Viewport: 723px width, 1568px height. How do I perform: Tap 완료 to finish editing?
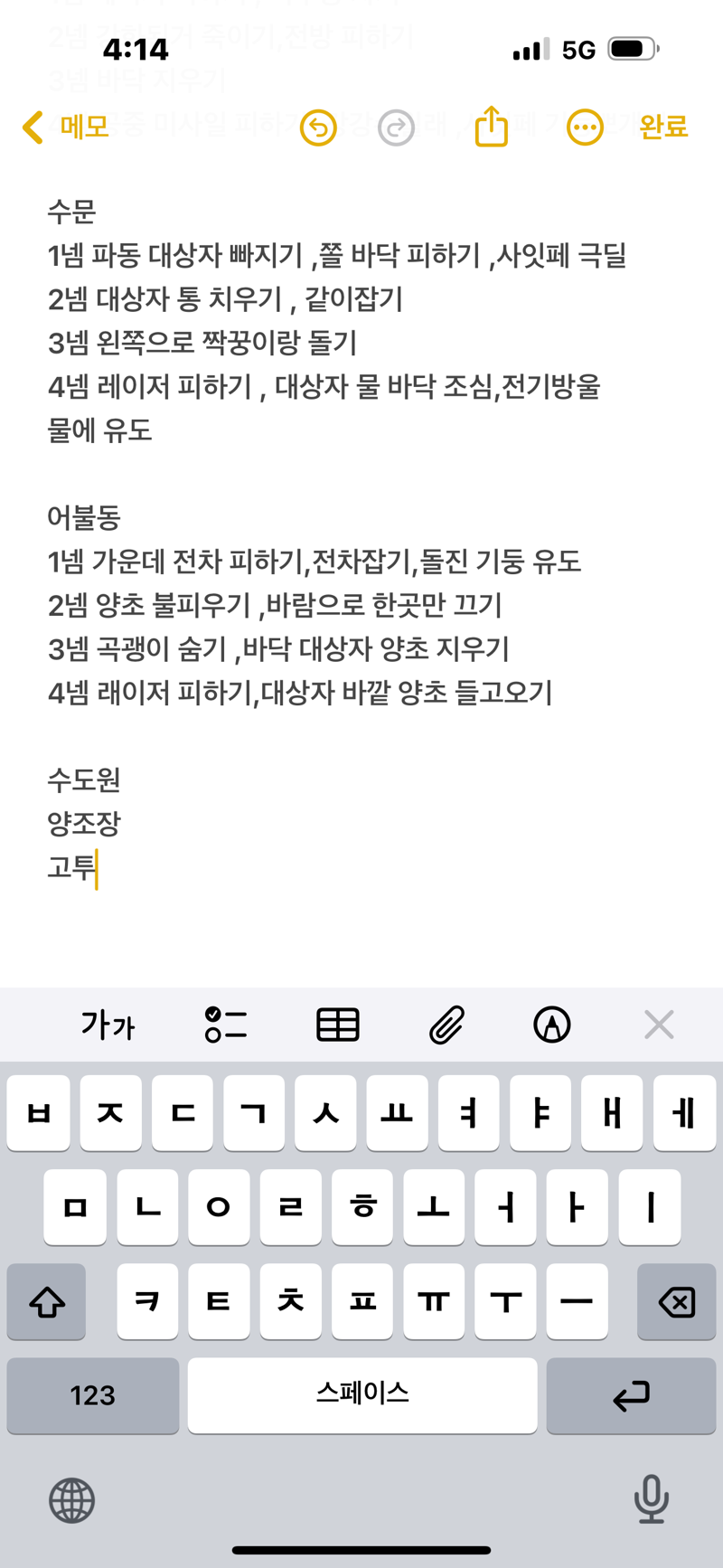(x=663, y=128)
